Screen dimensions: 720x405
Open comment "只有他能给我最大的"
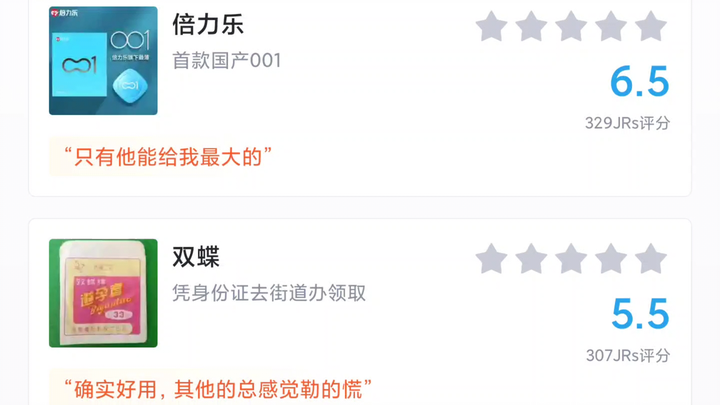[167, 156]
